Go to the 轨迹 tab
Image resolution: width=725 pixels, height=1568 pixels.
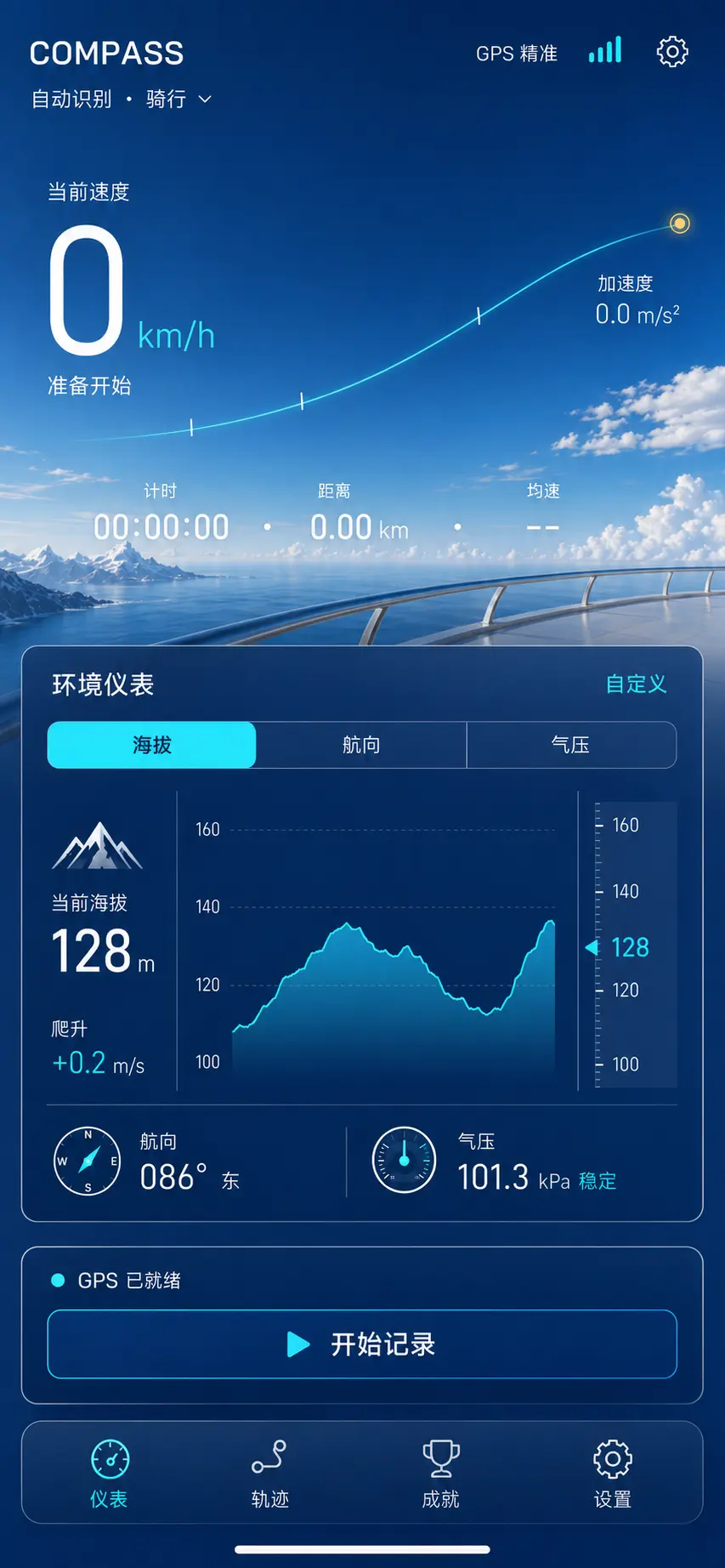269,1474
